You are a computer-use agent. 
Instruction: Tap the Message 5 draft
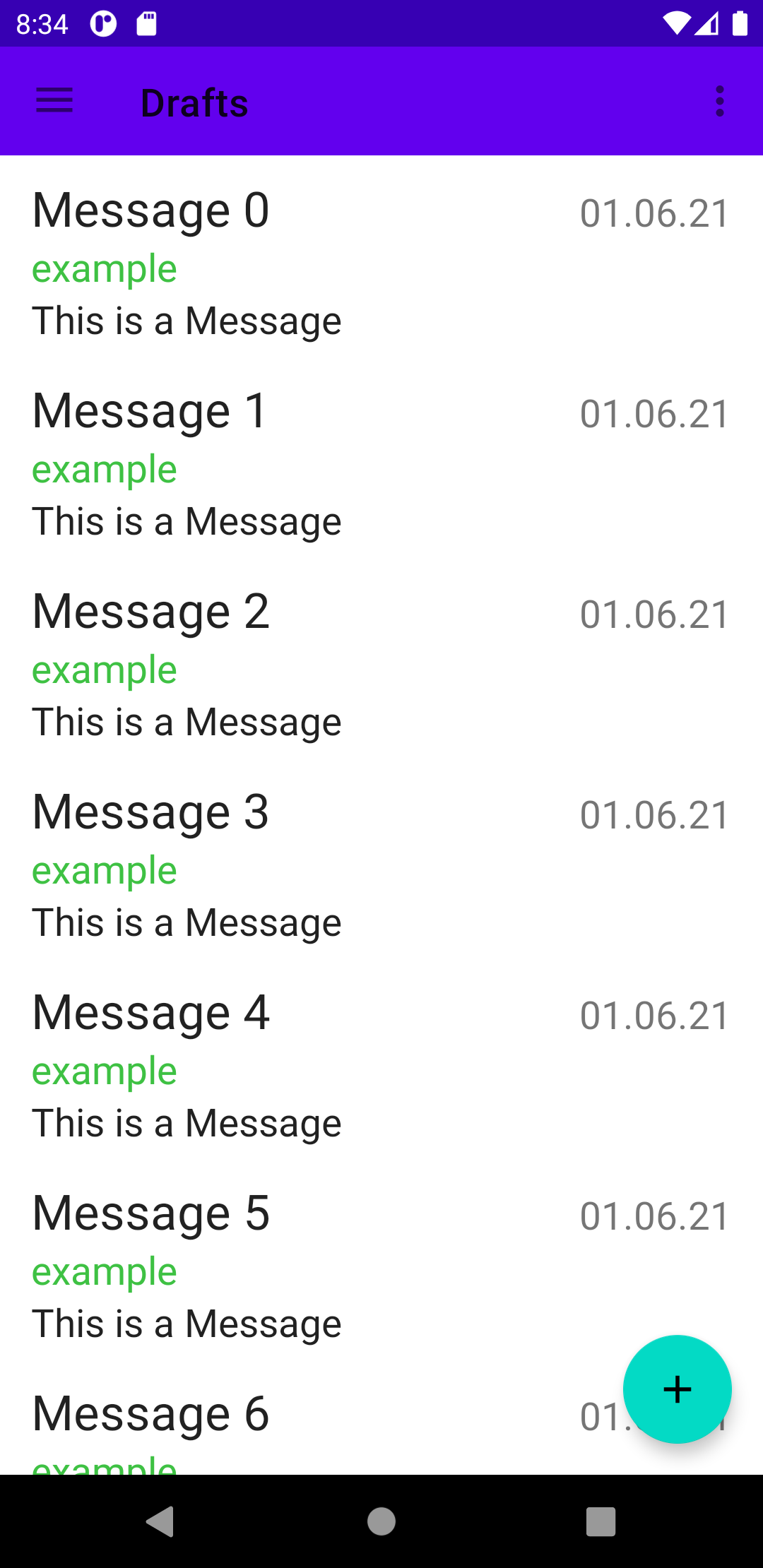(x=283, y=1266)
